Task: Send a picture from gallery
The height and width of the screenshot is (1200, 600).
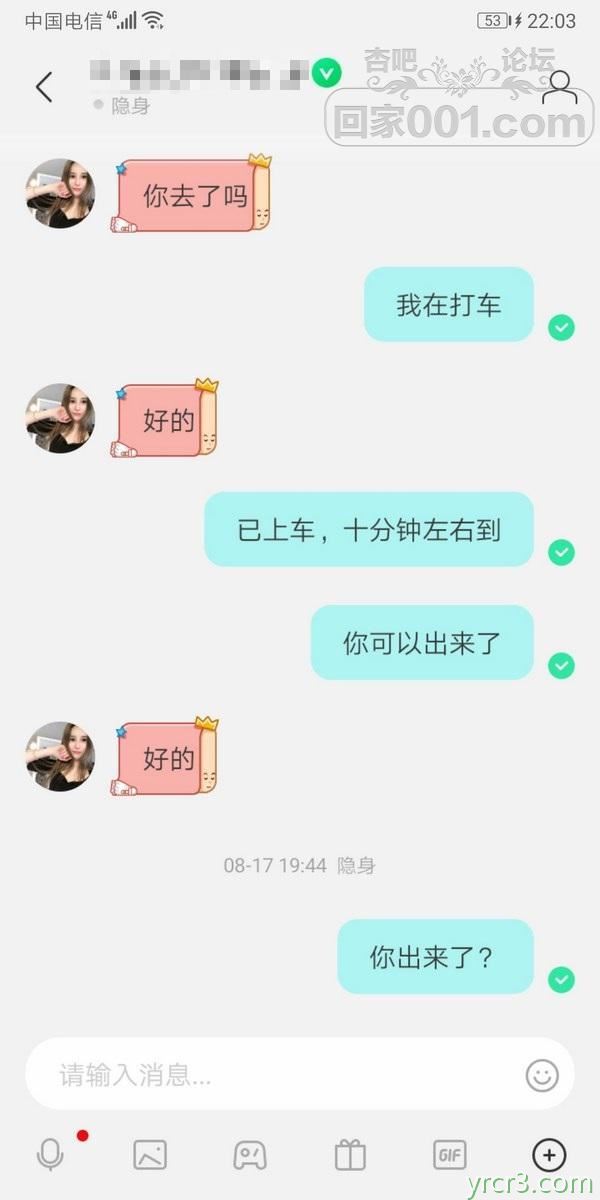Action: pos(150,1155)
